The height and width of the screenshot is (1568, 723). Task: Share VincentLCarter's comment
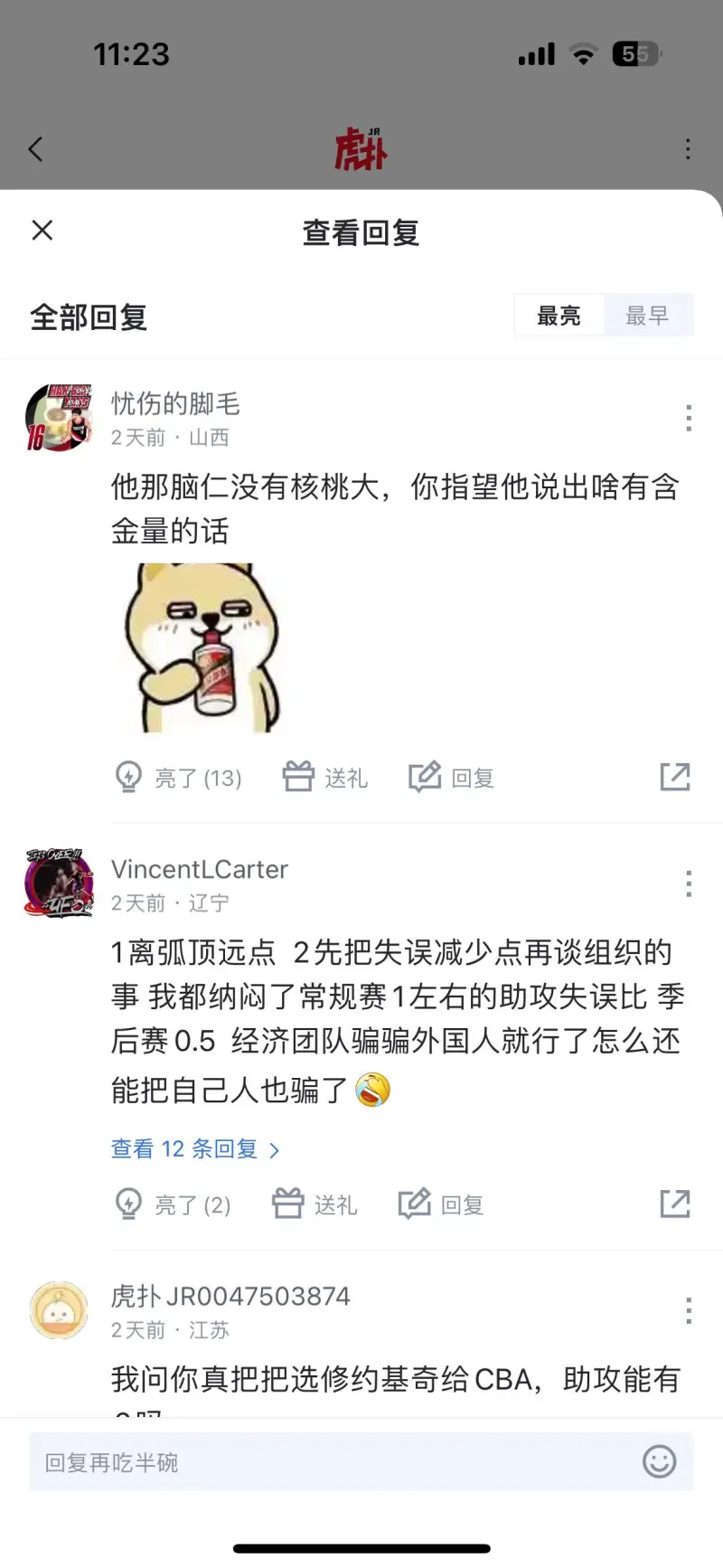point(674,1204)
